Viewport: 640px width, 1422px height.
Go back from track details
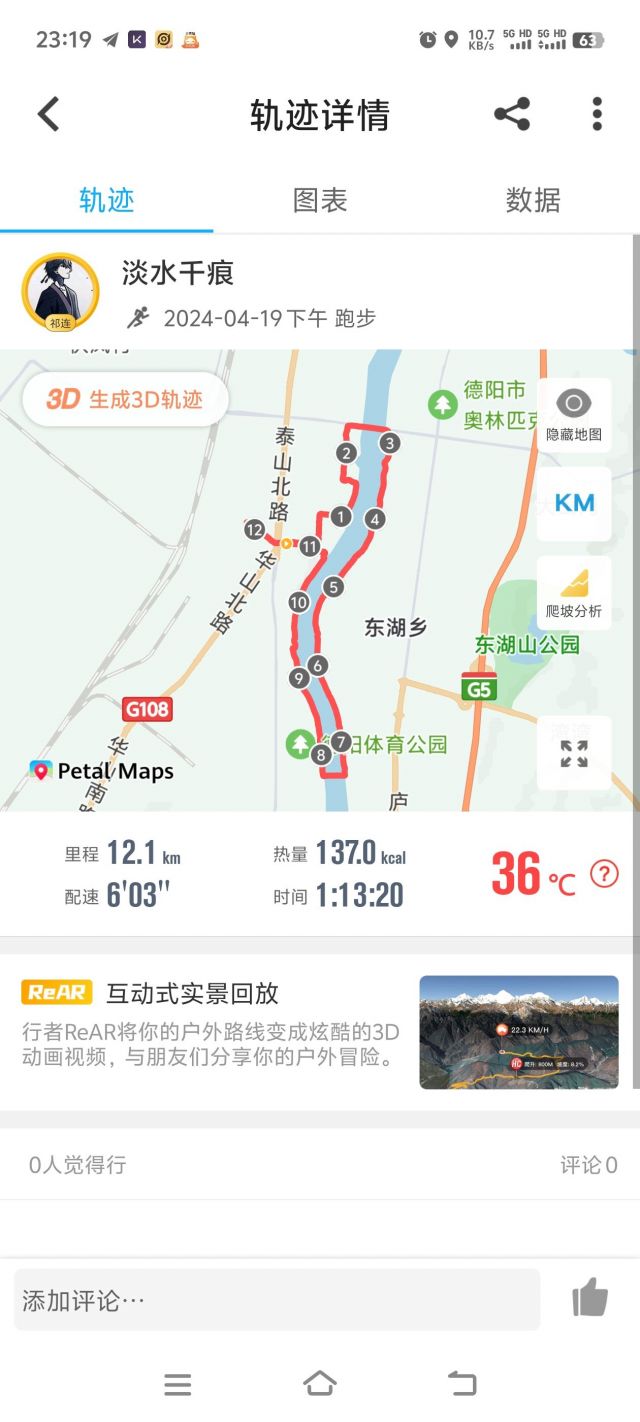coord(48,114)
